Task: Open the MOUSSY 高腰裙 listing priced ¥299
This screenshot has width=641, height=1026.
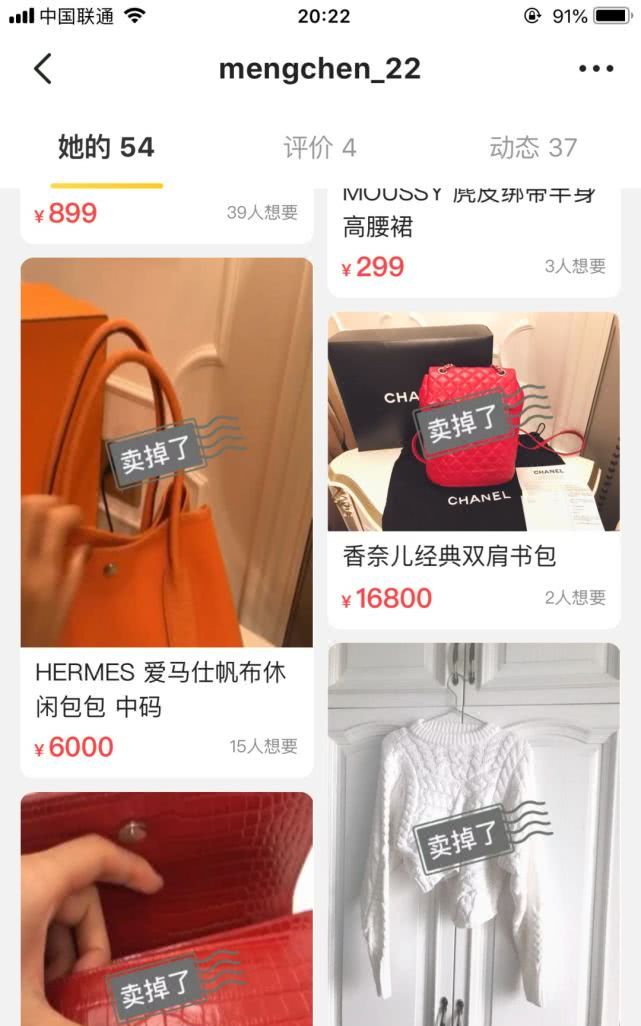Action: pyautogui.click(x=473, y=240)
